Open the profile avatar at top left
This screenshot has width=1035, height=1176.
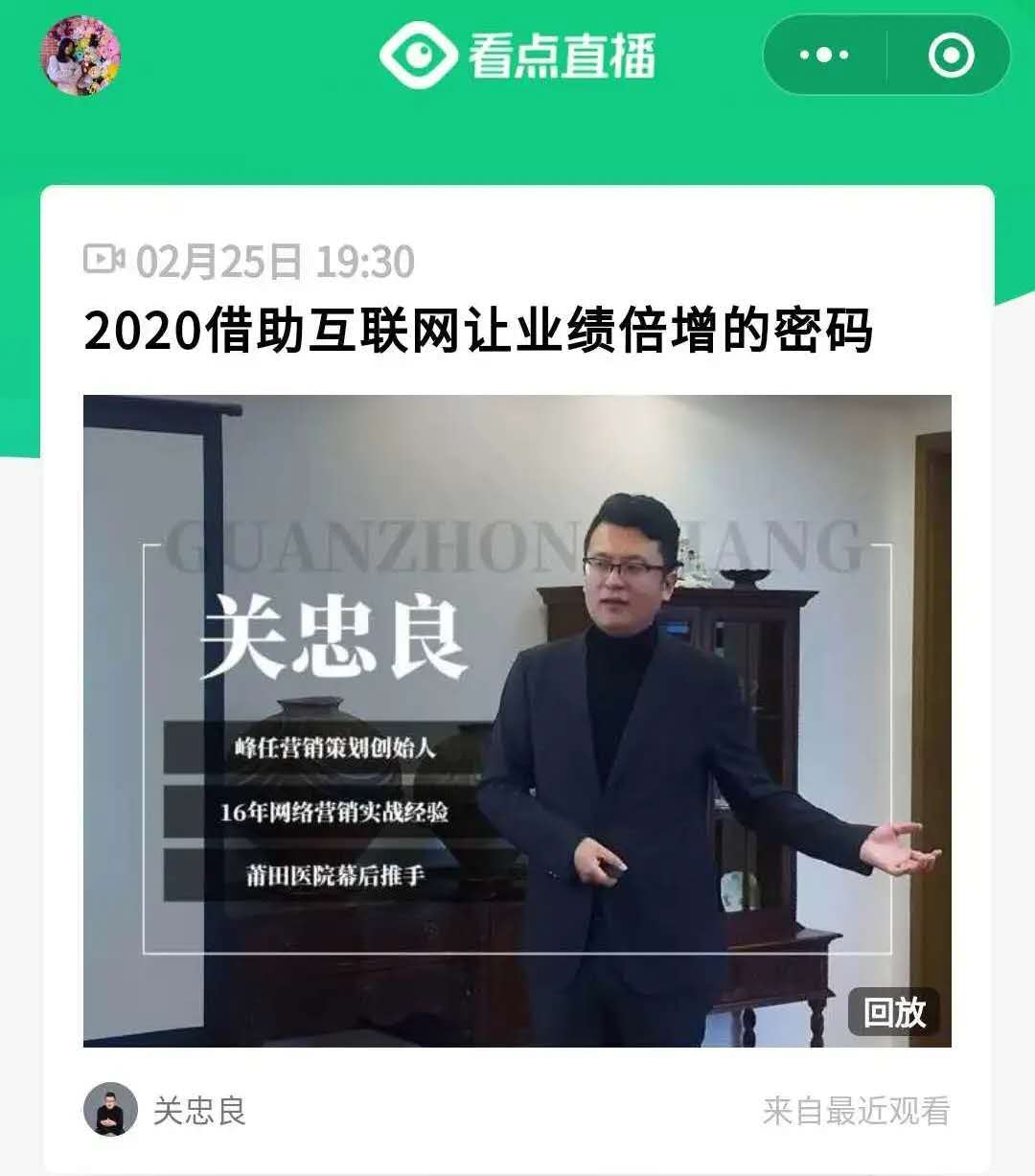pyautogui.click(x=81, y=55)
